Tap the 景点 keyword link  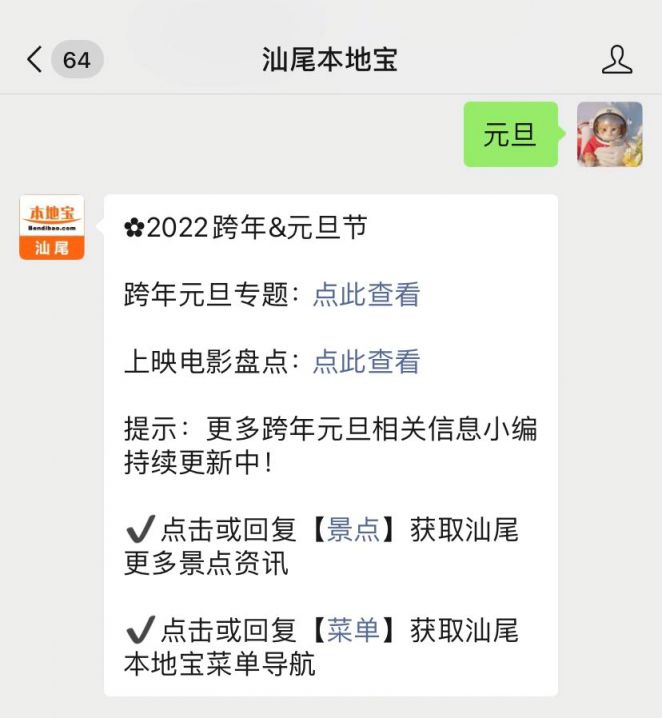(x=354, y=529)
